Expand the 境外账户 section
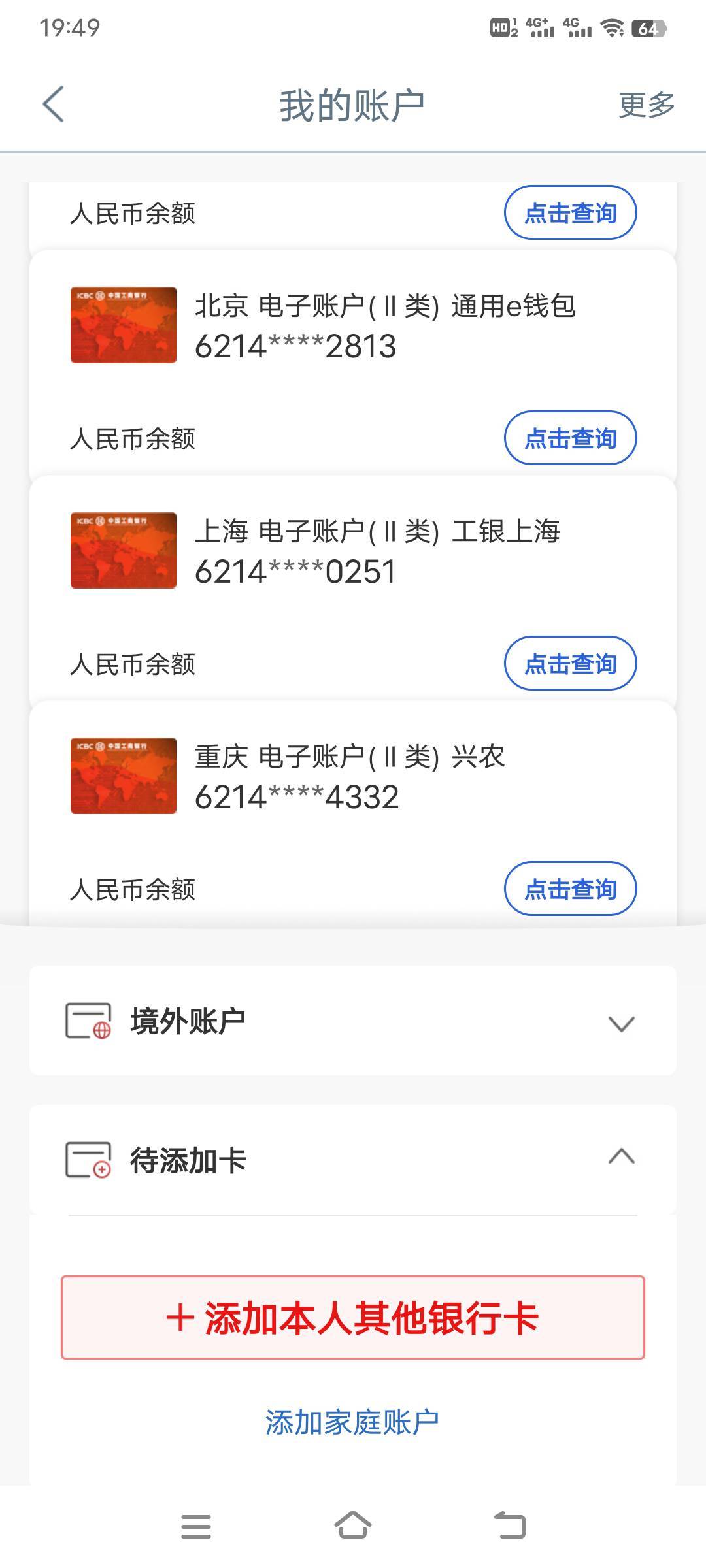706x1568 pixels. click(353, 1022)
